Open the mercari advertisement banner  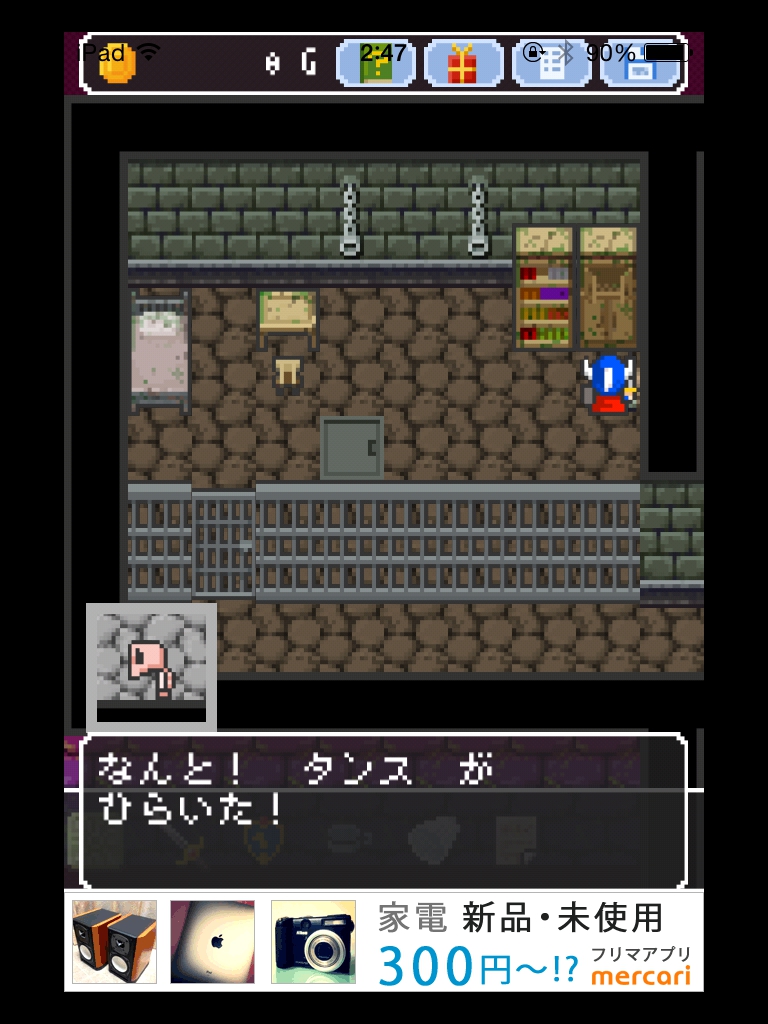[383, 941]
